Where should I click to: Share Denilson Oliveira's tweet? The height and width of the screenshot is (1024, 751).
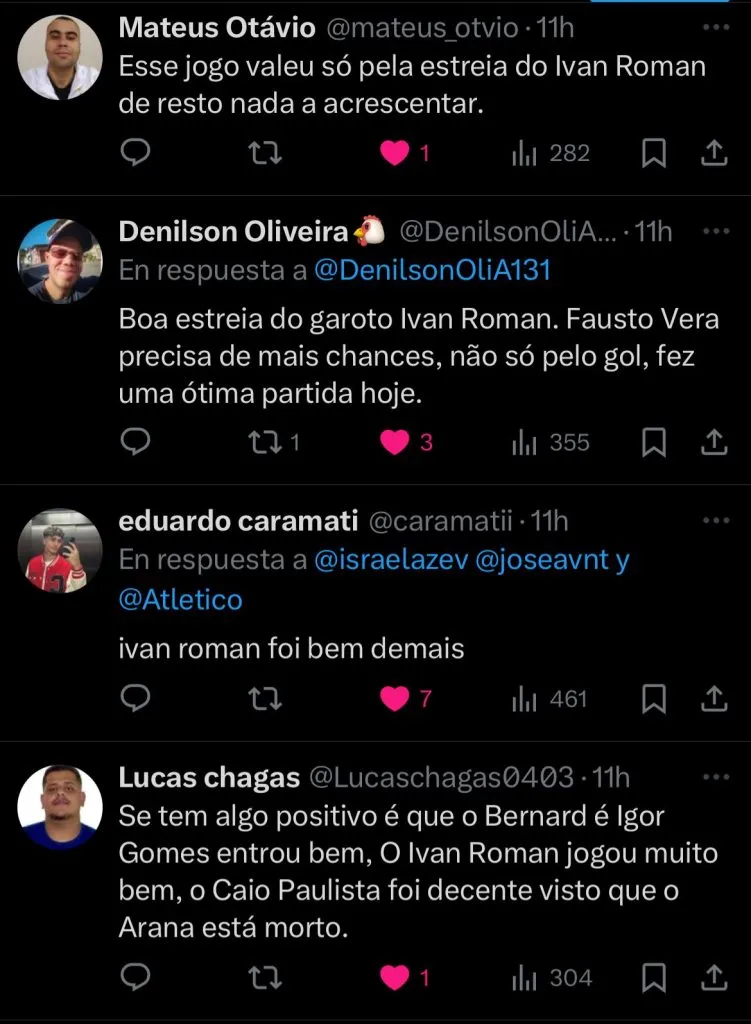[714, 442]
